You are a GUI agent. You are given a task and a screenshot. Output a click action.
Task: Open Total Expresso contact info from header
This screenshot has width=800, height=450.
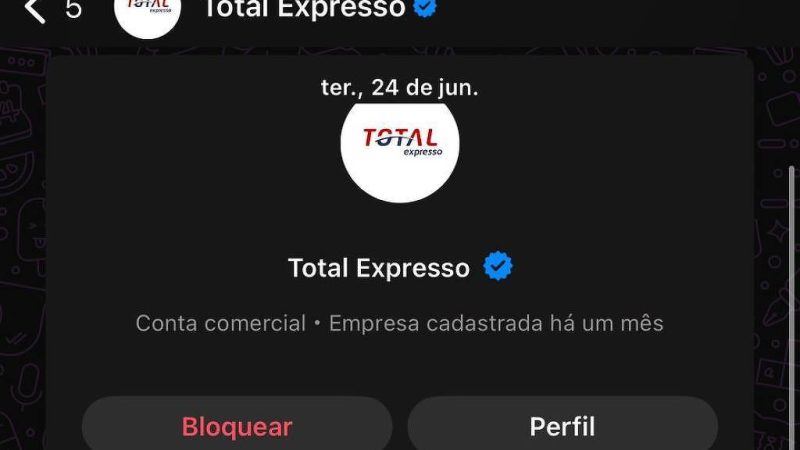pyautogui.click(x=304, y=10)
